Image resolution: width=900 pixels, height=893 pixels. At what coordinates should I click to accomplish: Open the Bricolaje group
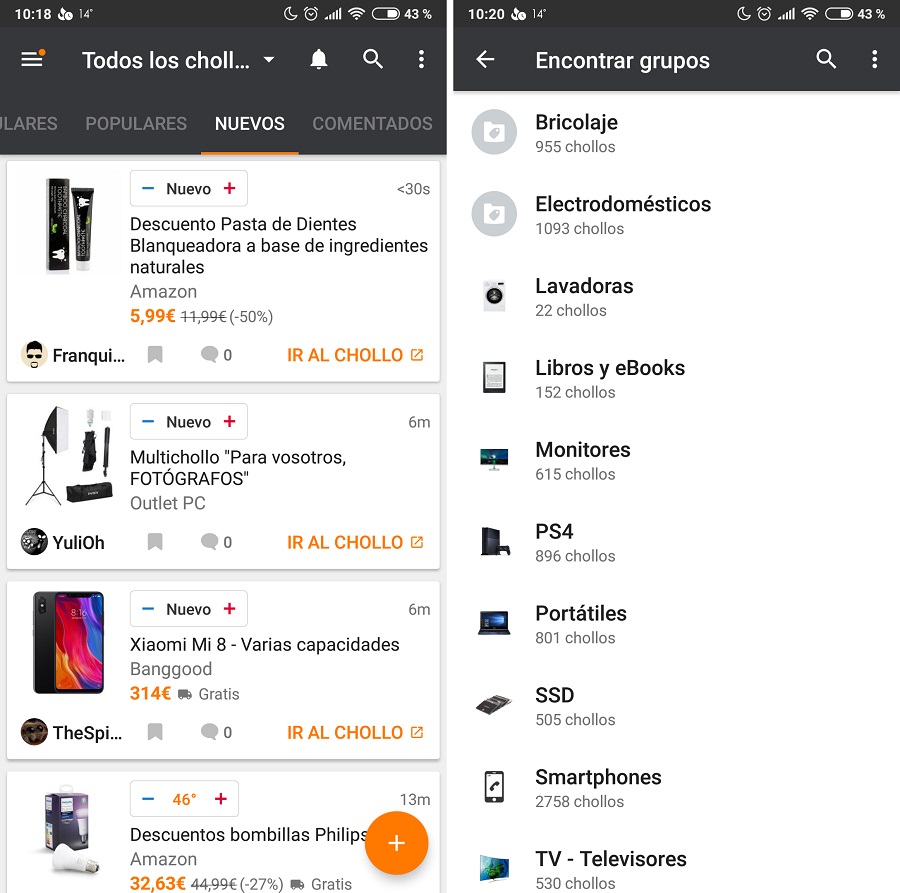coord(576,133)
